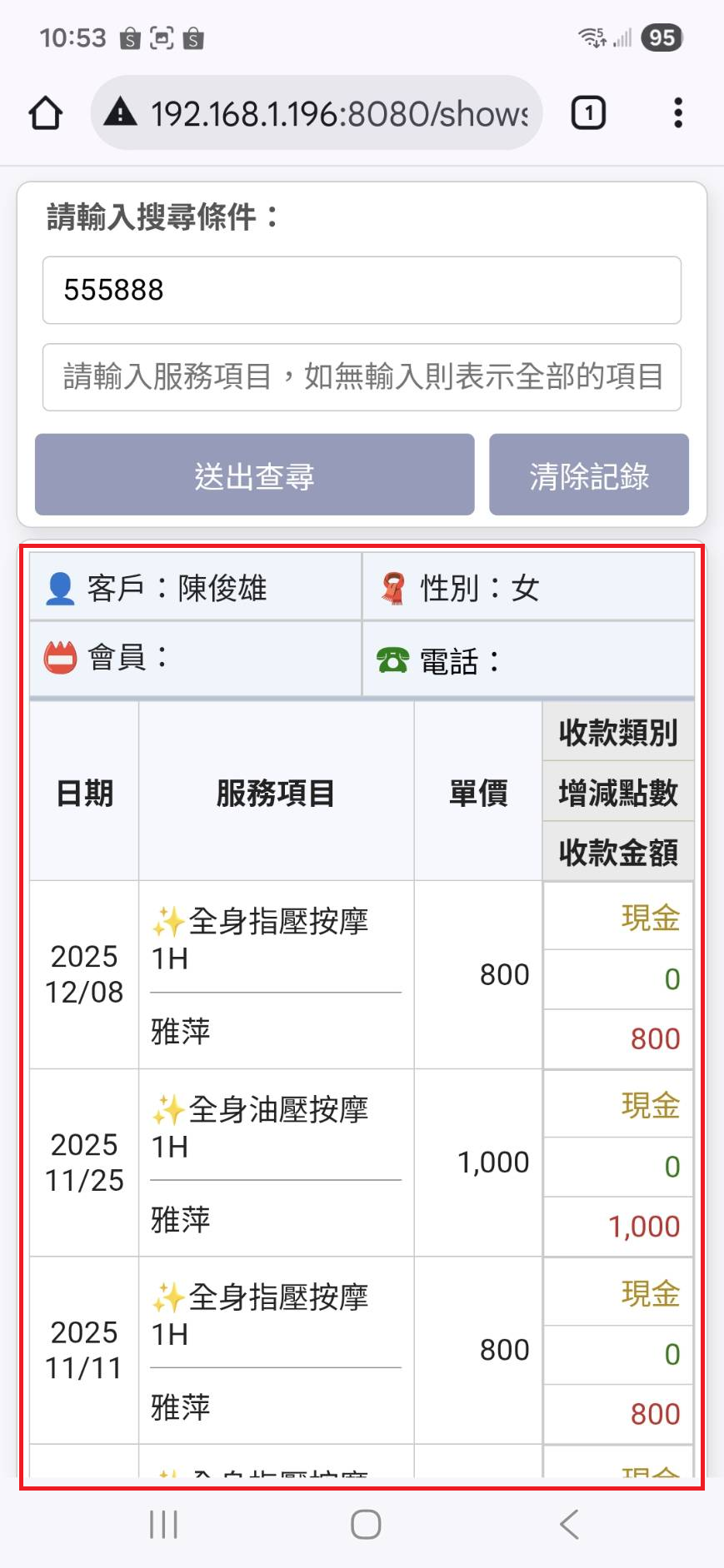Click the 555888 search input field

click(362, 291)
